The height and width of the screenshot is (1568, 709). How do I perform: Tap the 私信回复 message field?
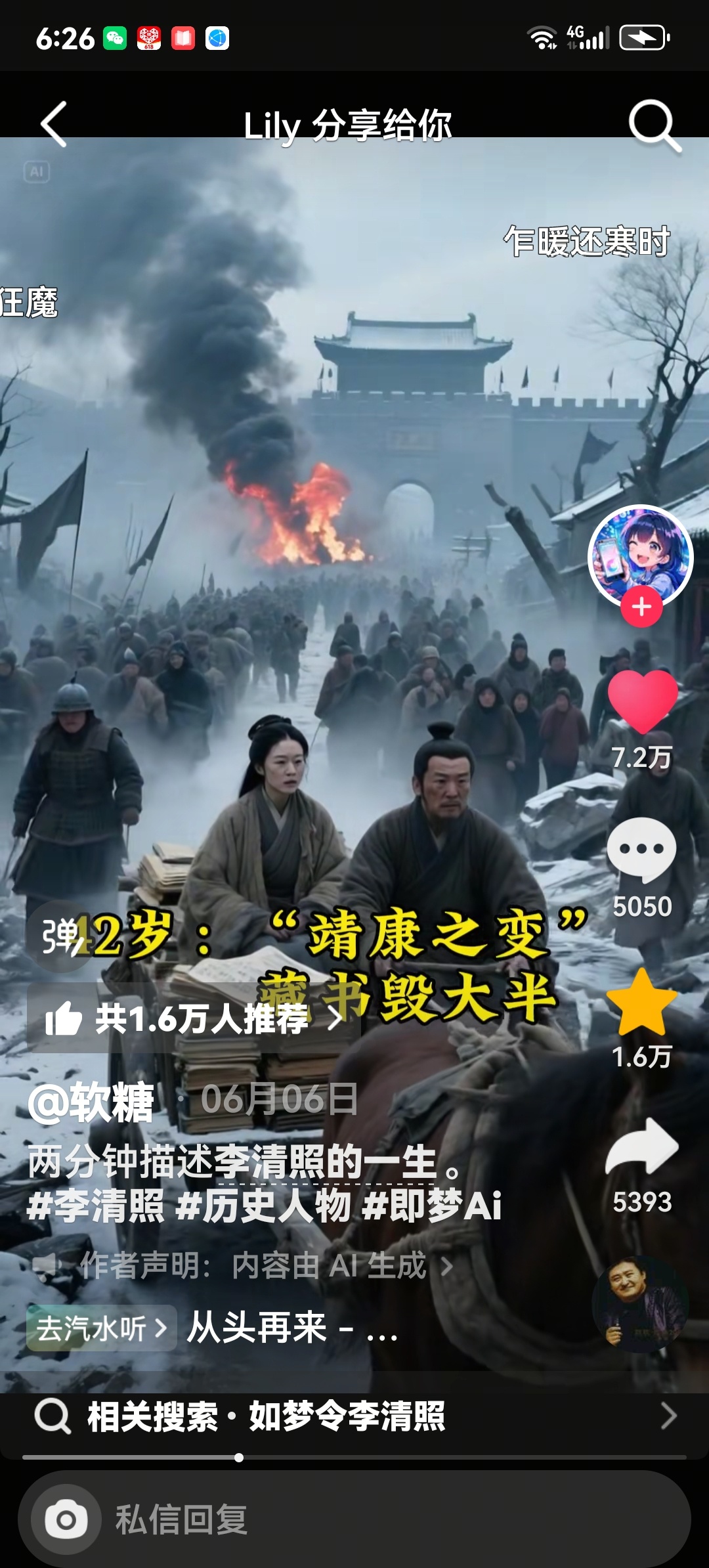tap(394, 1519)
